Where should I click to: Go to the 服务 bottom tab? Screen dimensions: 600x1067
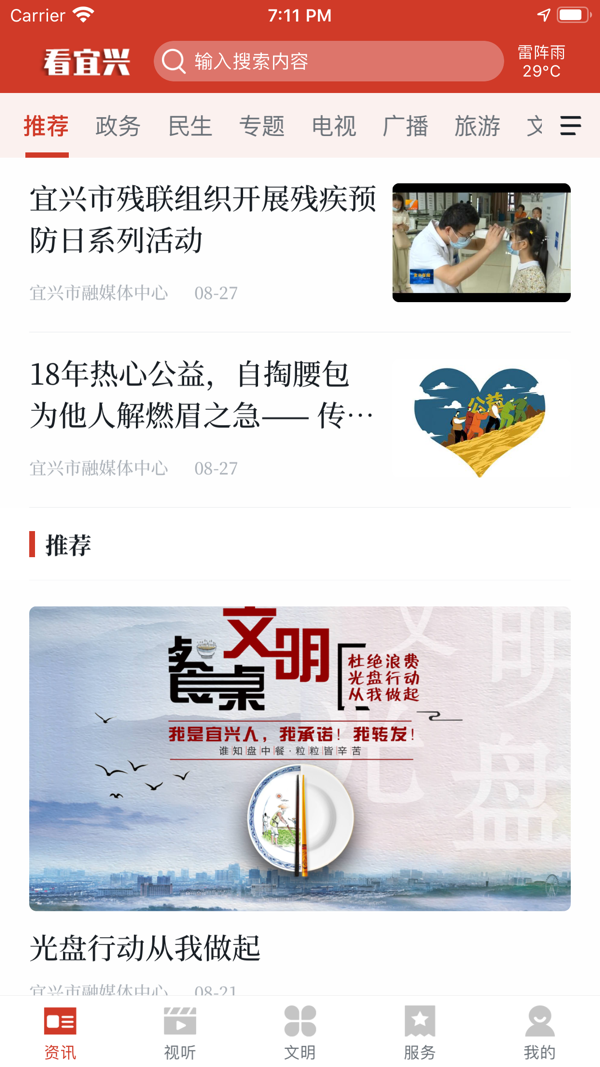[x=420, y=1033]
